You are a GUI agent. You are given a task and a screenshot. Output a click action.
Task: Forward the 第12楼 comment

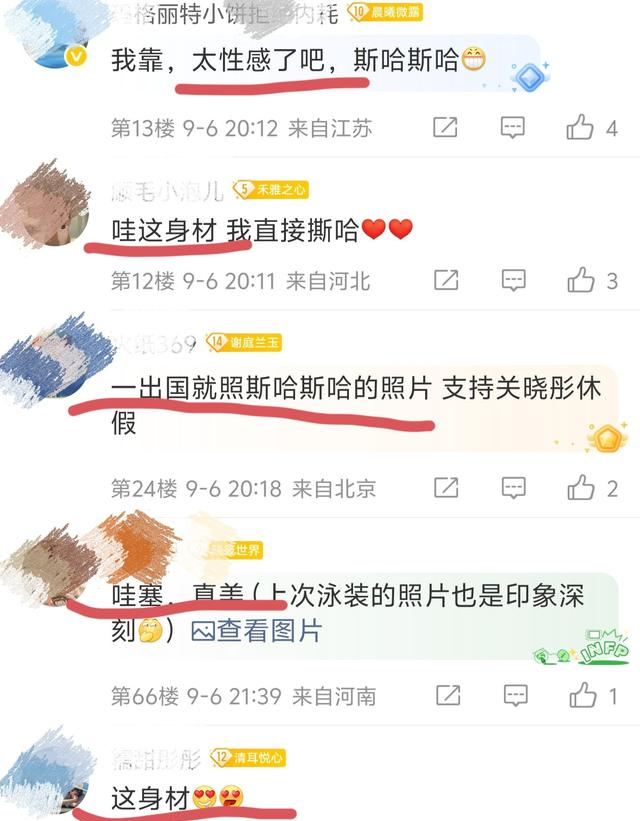pos(445,281)
